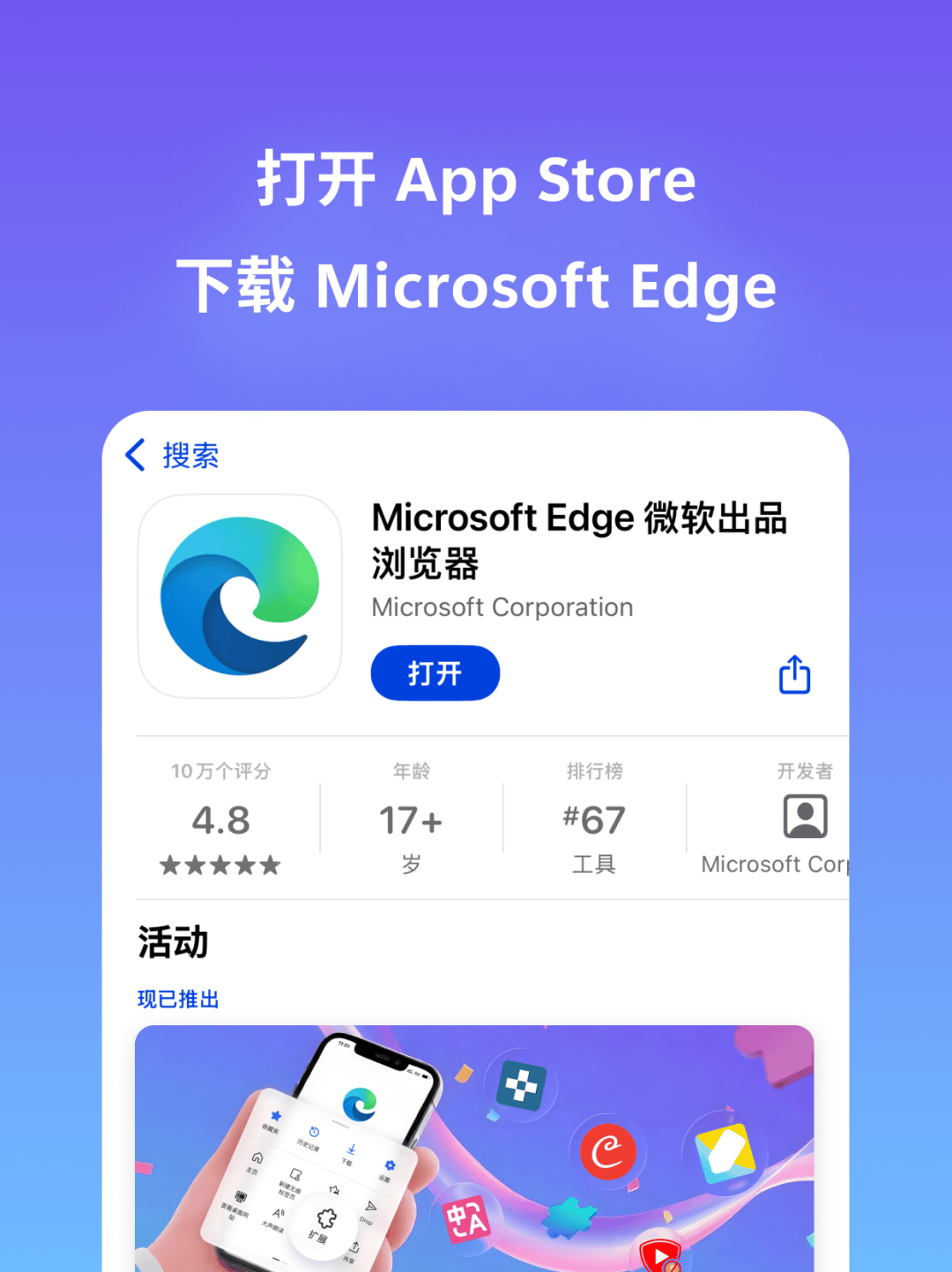952x1272 pixels.
Task: Tap the Microsoft Edge app icon
Action: [240, 596]
